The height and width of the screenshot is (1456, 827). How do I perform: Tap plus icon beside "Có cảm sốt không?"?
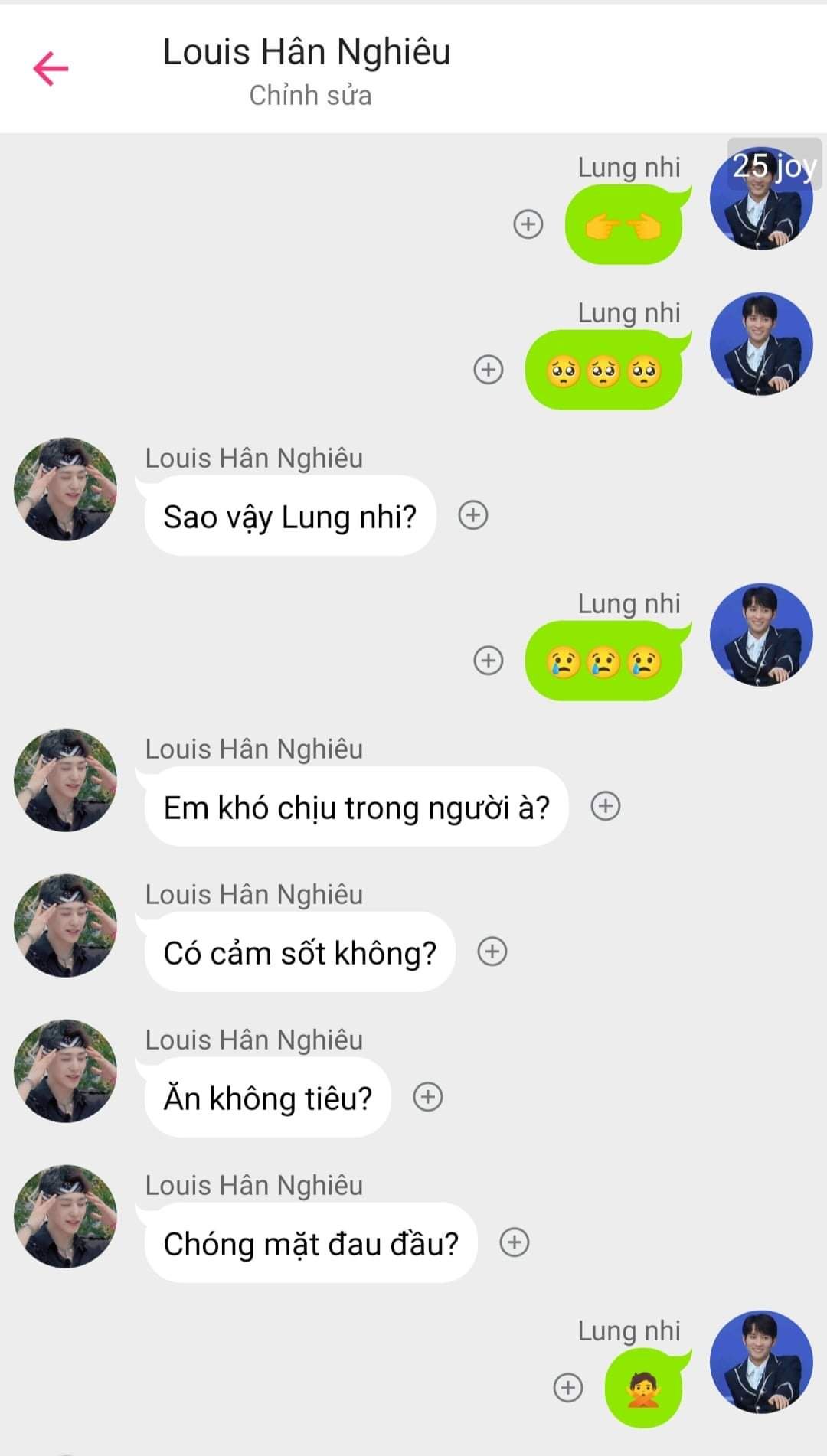[492, 952]
